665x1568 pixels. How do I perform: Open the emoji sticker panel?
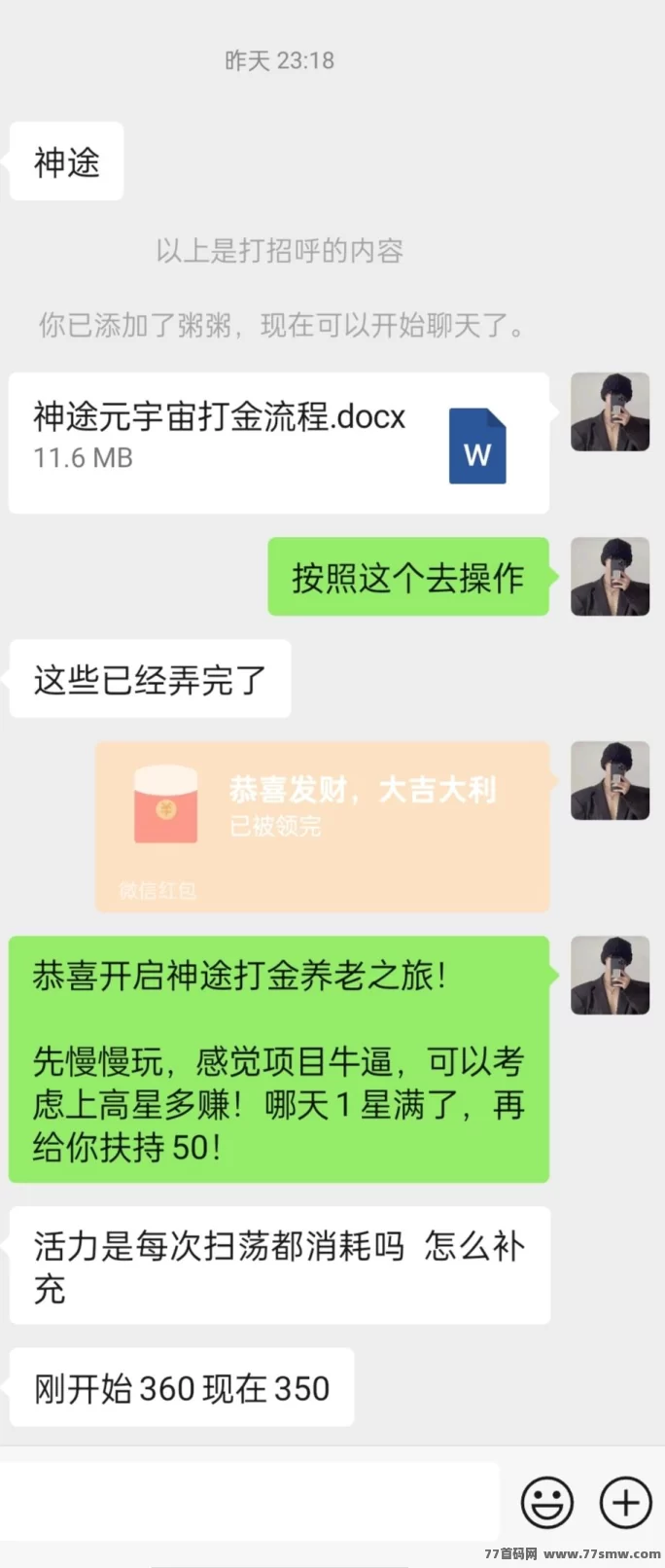coord(547,1503)
